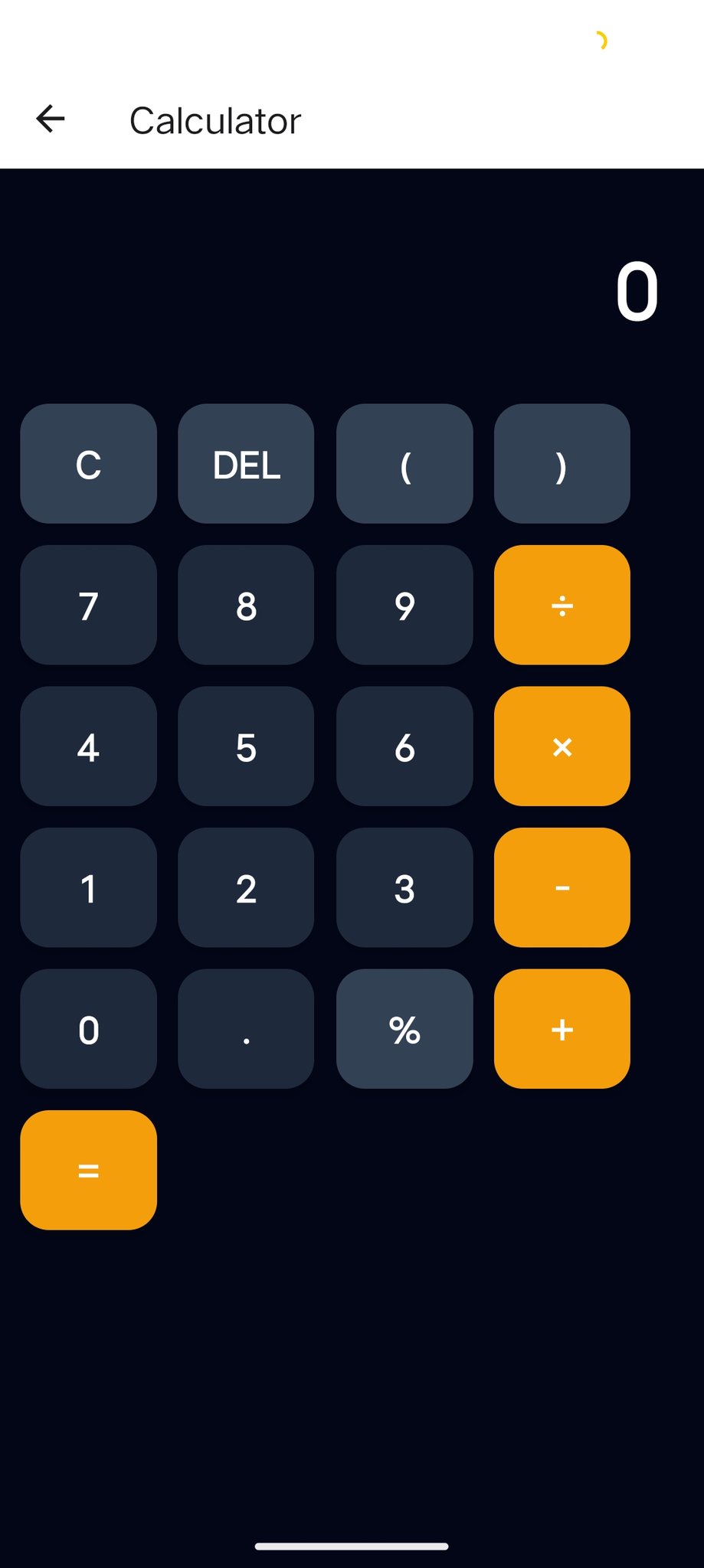Image resolution: width=704 pixels, height=1568 pixels.
Task: Select the plus operator
Action: tap(562, 1029)
